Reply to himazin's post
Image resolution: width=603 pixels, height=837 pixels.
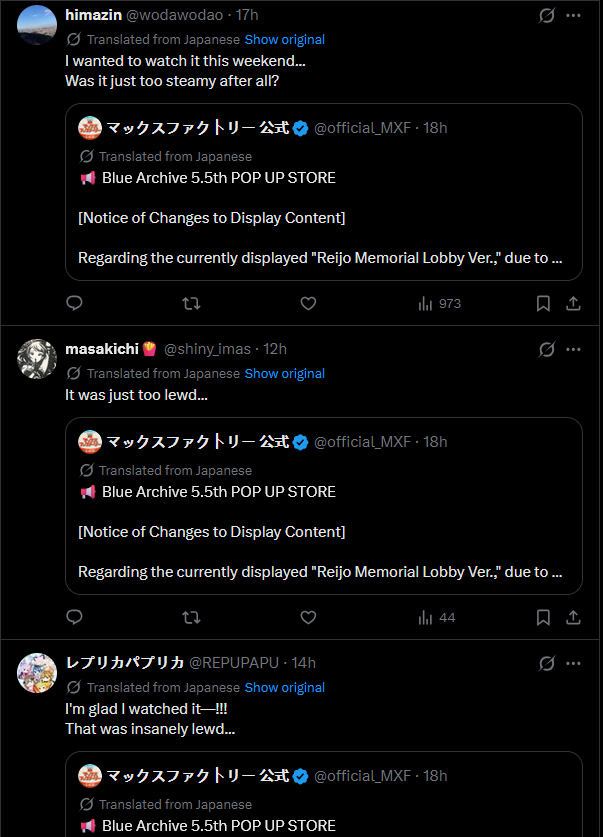[74, 303]
